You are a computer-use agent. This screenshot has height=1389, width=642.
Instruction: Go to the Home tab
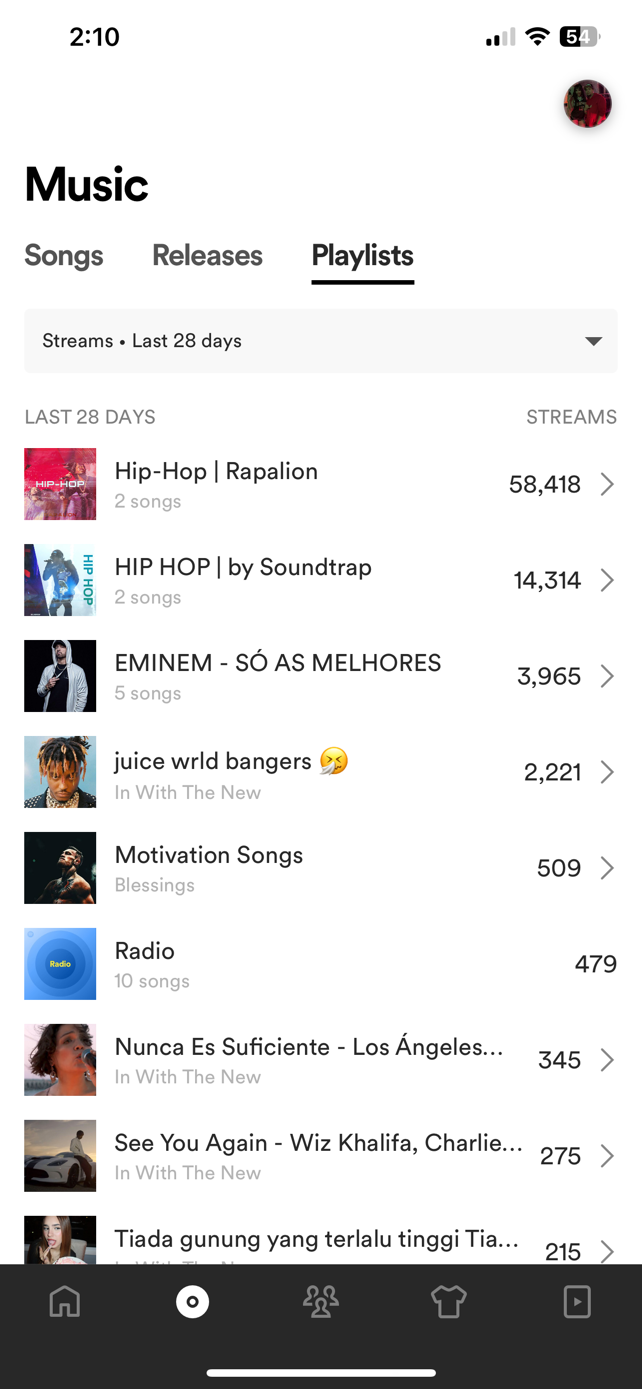click(65, 1302)
